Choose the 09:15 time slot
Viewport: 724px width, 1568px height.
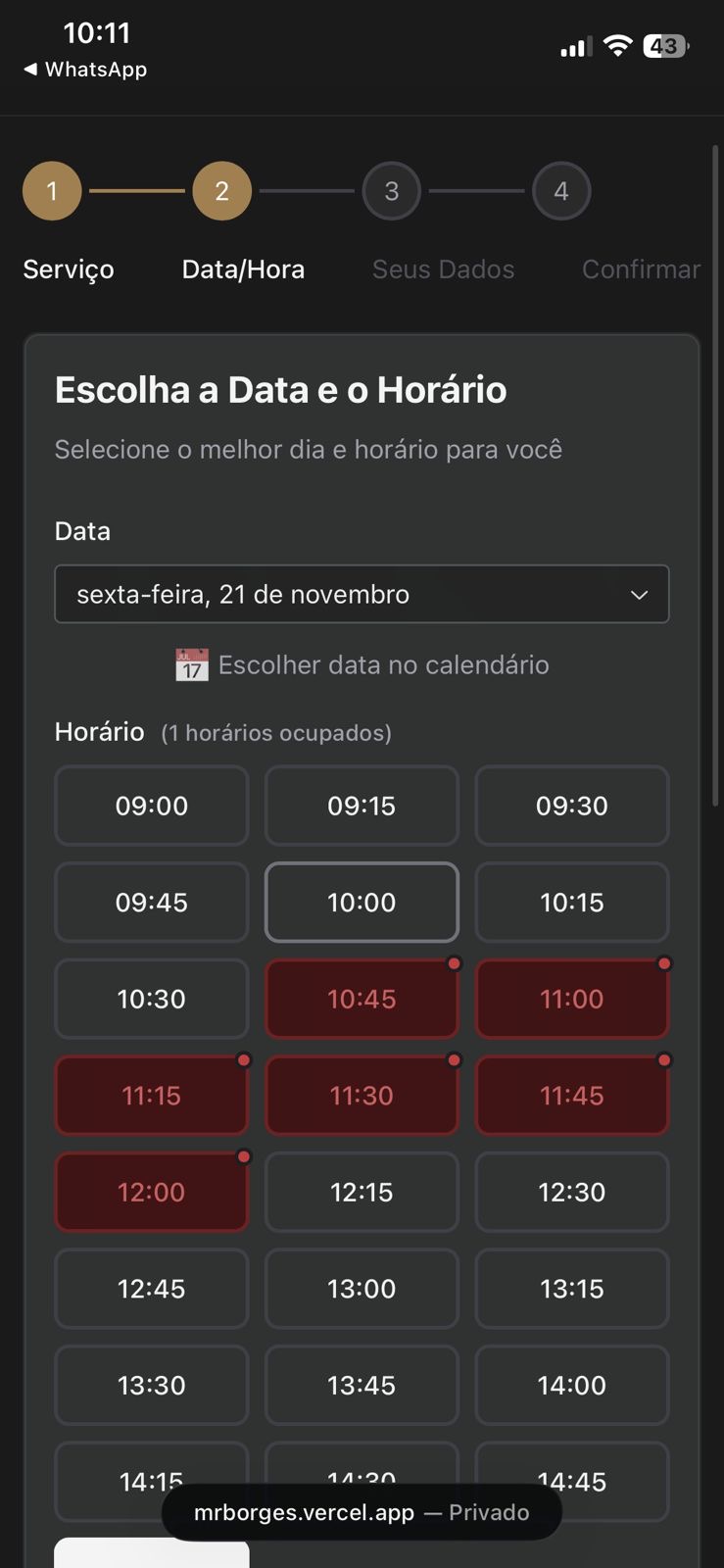(362, 806)
